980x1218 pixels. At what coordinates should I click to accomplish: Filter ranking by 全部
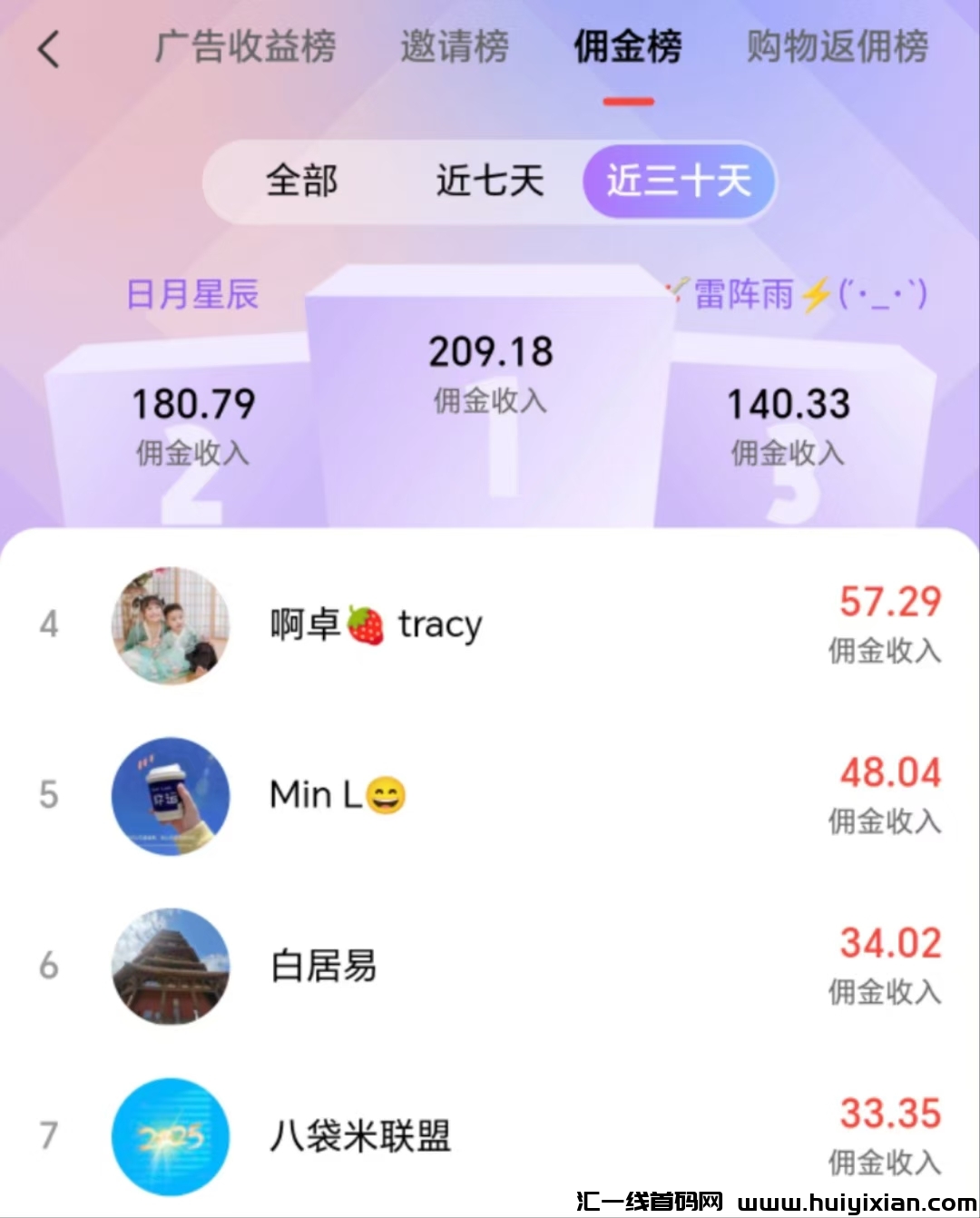tap(302, 181)
